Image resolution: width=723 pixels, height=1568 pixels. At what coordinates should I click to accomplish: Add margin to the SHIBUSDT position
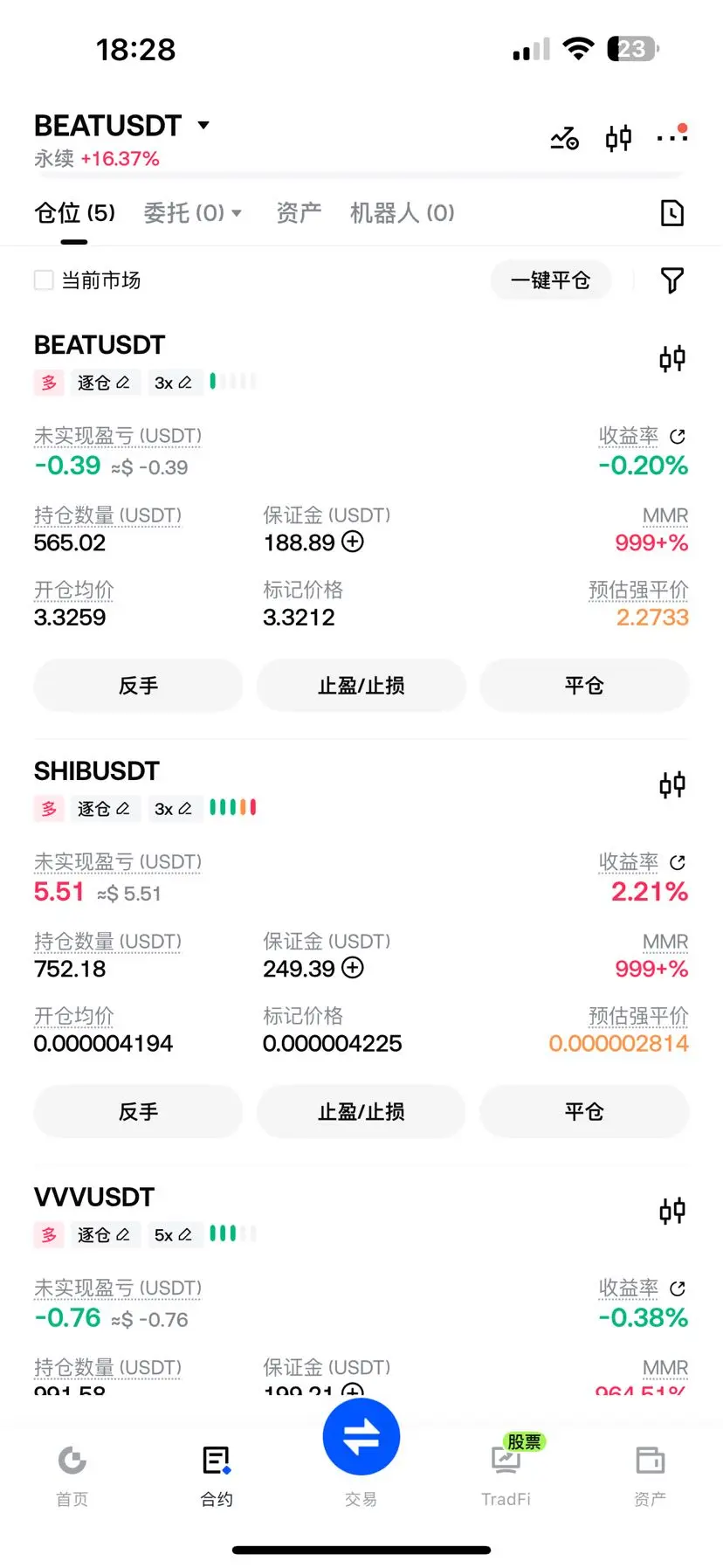pyautogui.click(x=353, y=968)
